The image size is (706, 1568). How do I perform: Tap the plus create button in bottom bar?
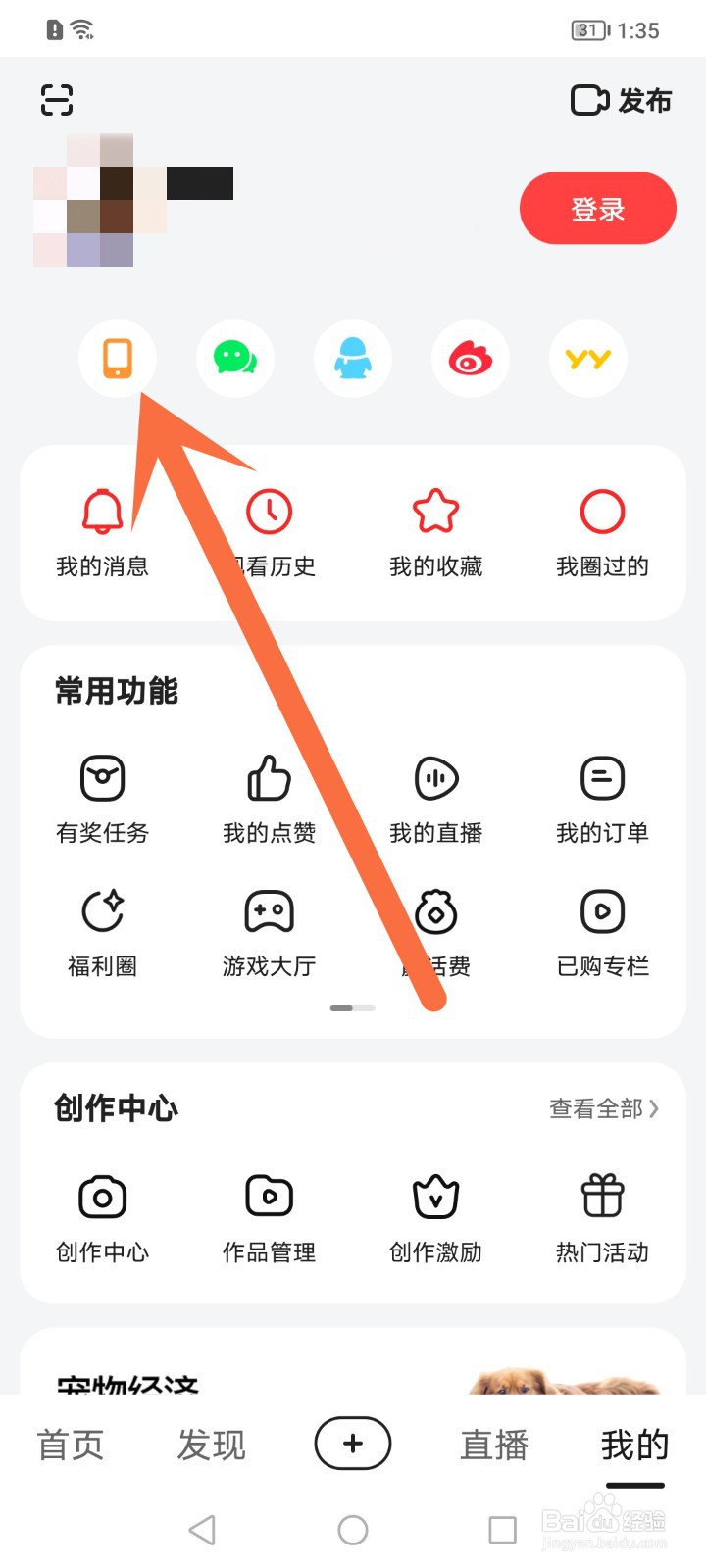pos(353,1444)
